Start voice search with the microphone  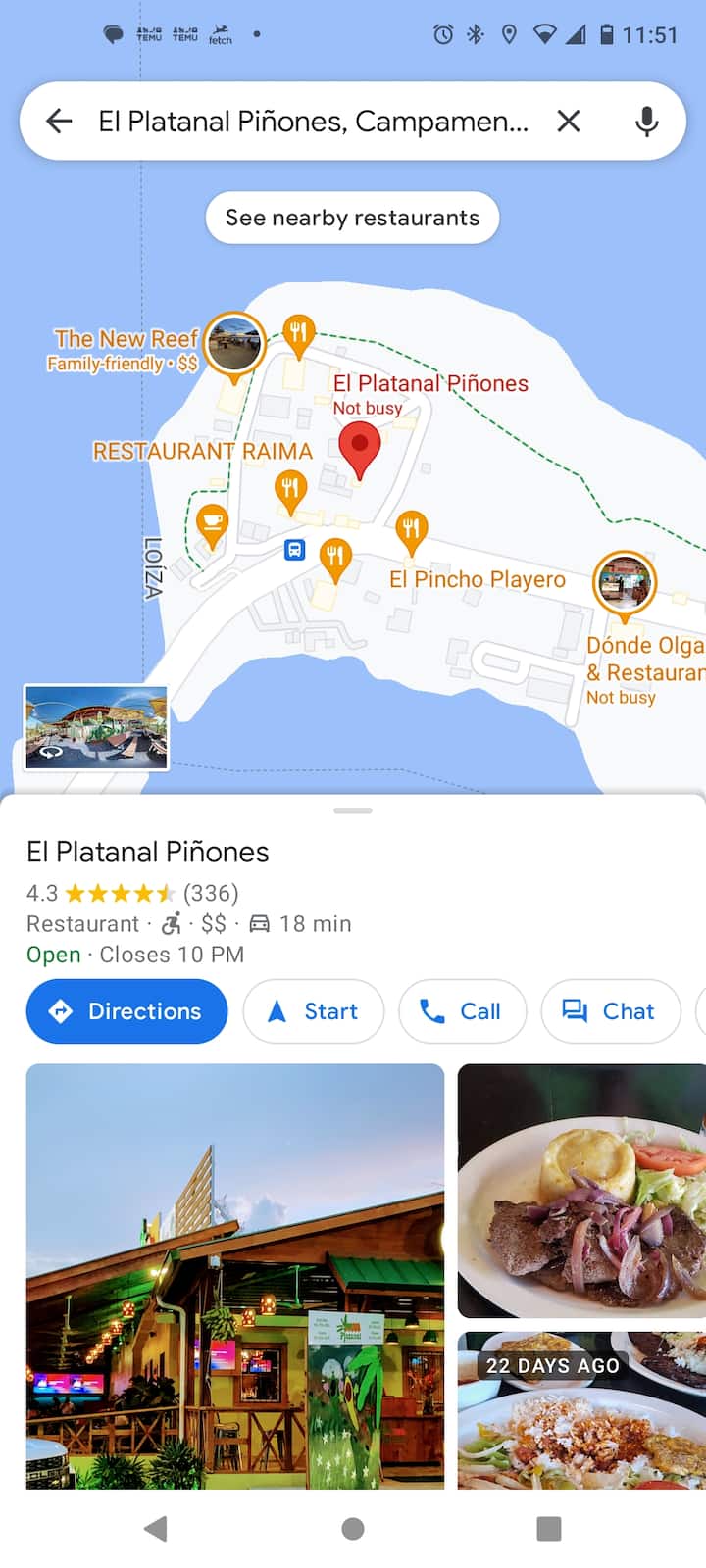pyautogui.click(x=646, y=122)
